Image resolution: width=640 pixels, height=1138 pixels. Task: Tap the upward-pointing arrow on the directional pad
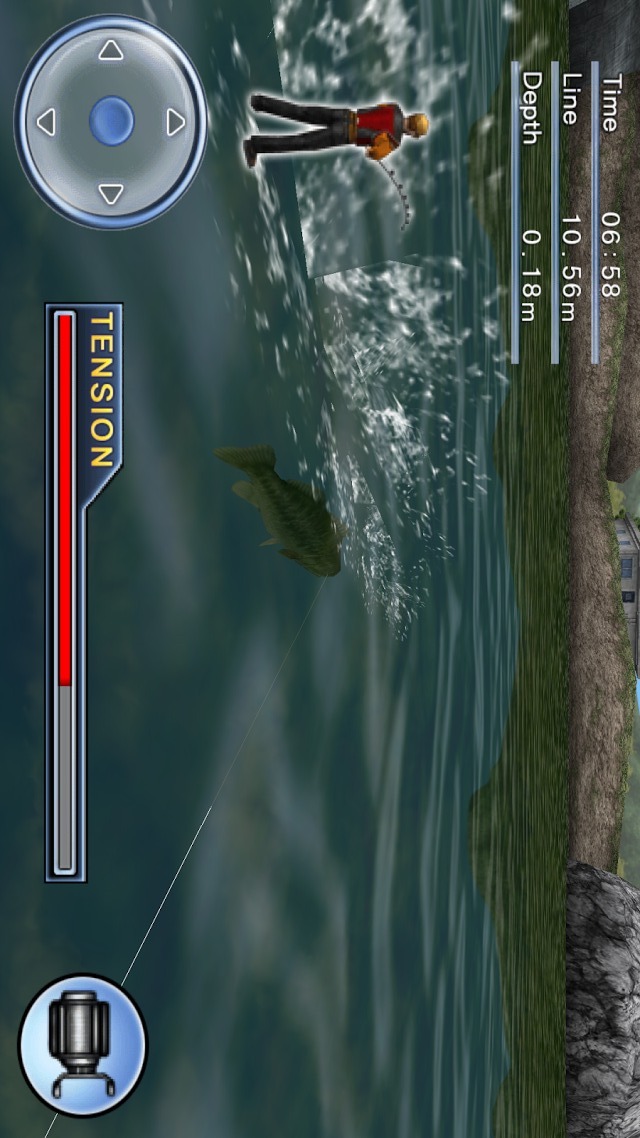pyautogui.click(x=111, y=50)
